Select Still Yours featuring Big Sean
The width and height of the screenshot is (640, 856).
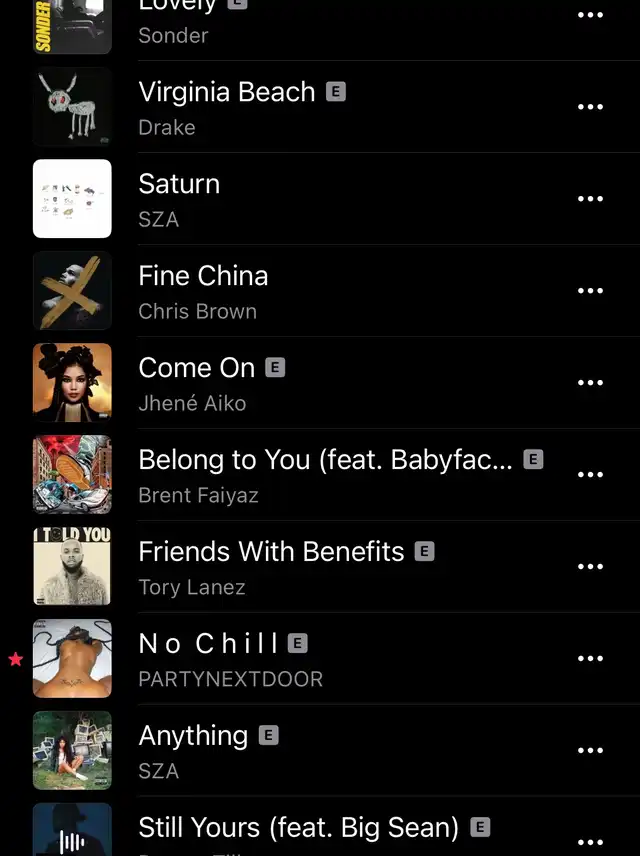coord(298,829)
